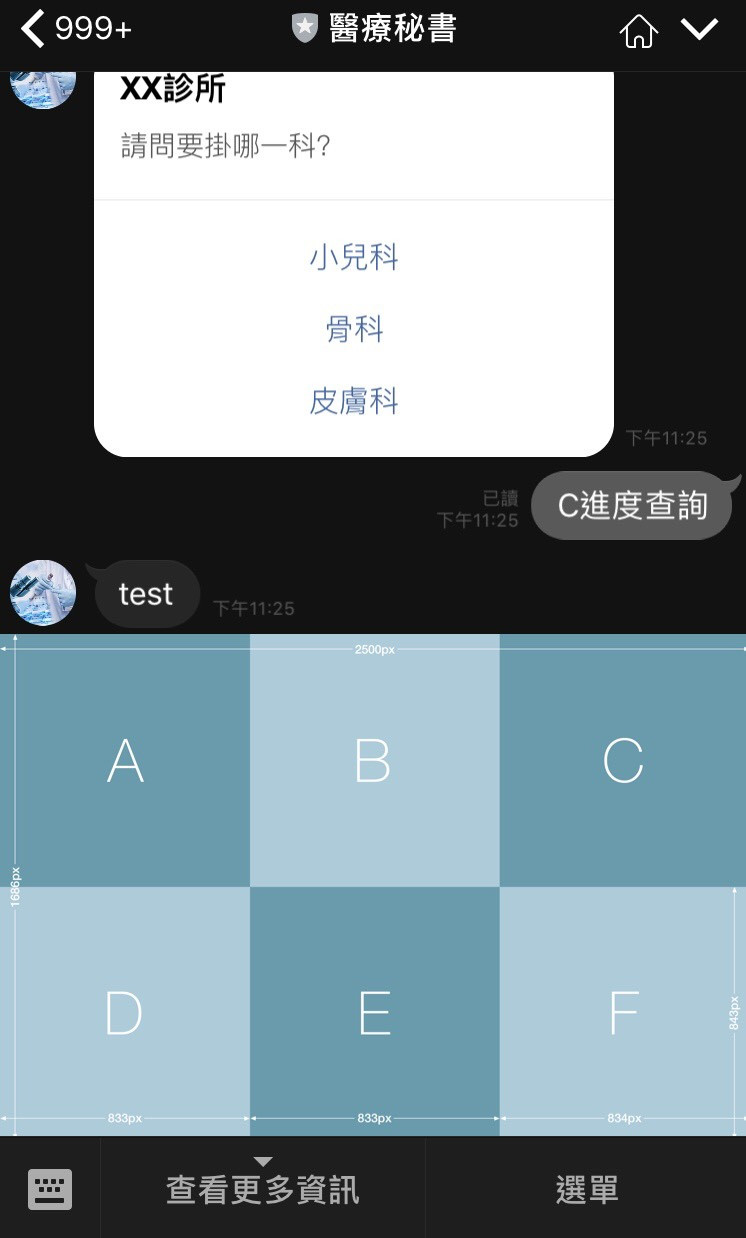
Task: Open rich menu tile D
Action: point(125,1012)
